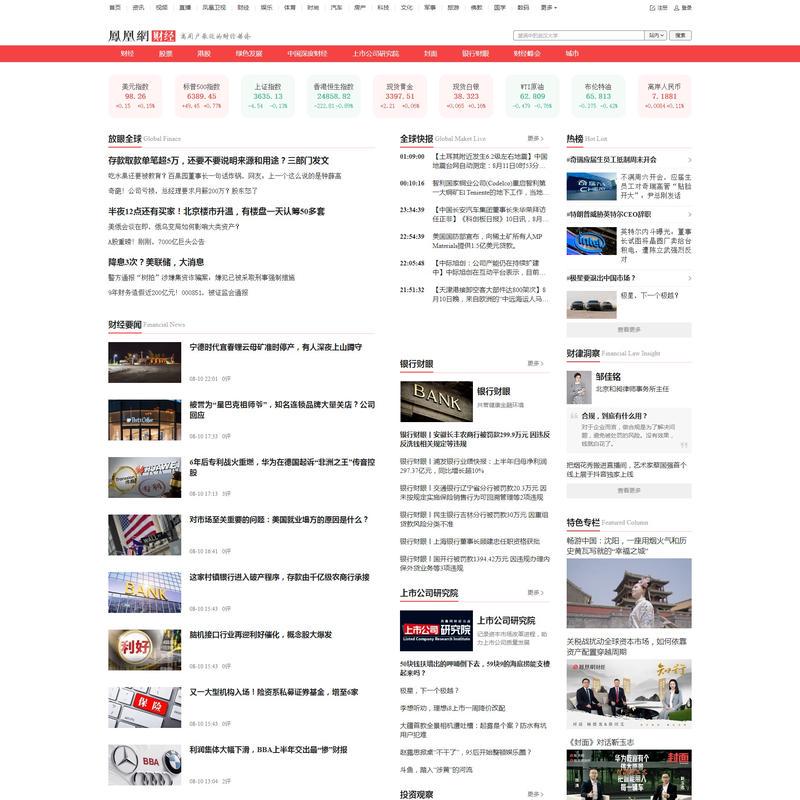
Task: Open the 银行财眼 navigation tab
Action: click(473, 52)
